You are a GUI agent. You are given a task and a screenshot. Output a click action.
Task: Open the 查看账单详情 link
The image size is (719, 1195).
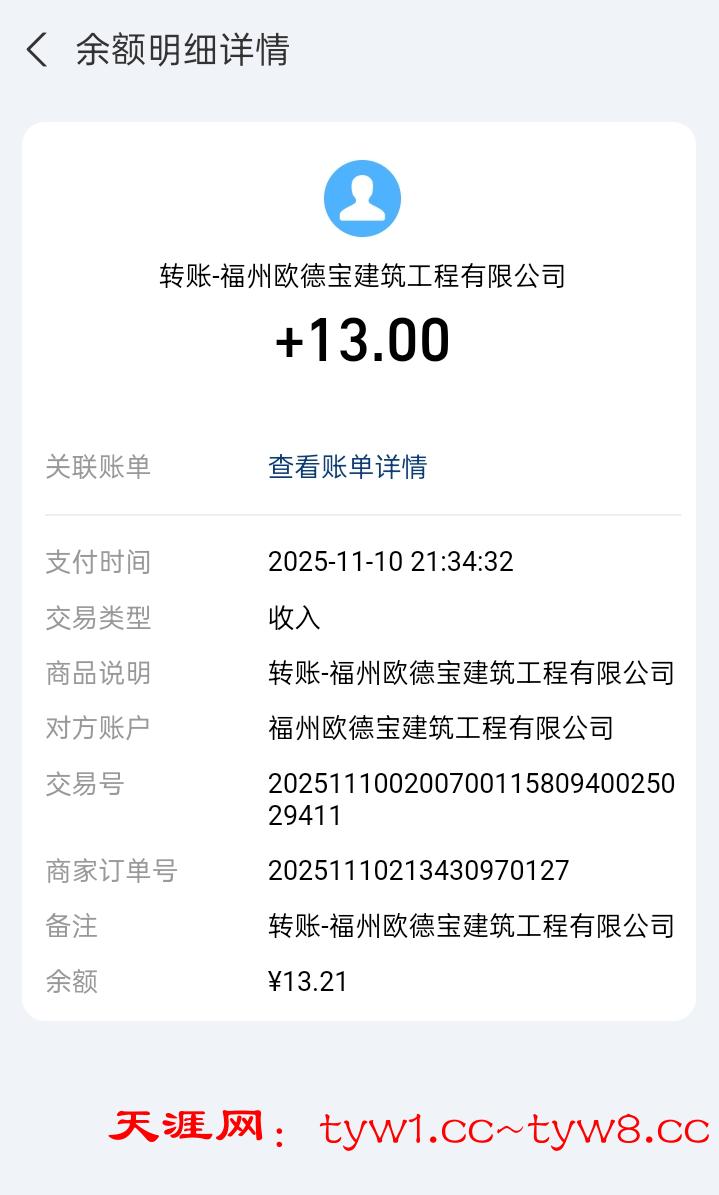[347, 467]
